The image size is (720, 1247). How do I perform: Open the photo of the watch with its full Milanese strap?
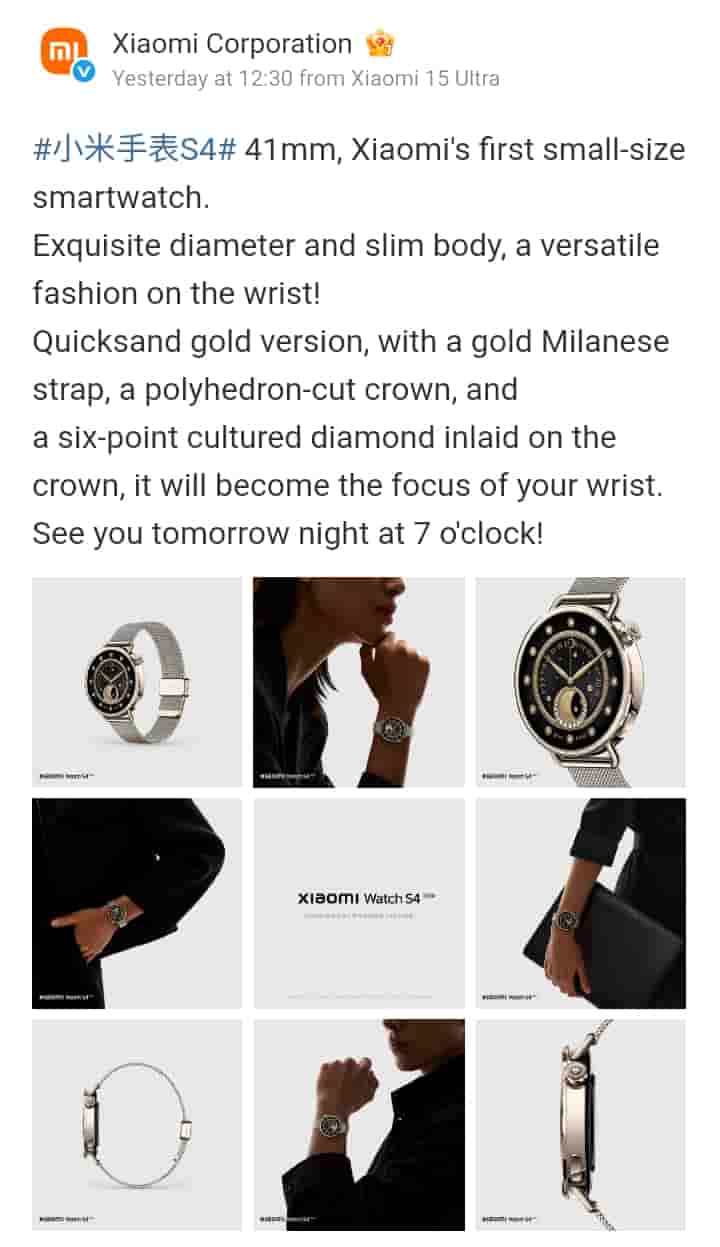137,682
